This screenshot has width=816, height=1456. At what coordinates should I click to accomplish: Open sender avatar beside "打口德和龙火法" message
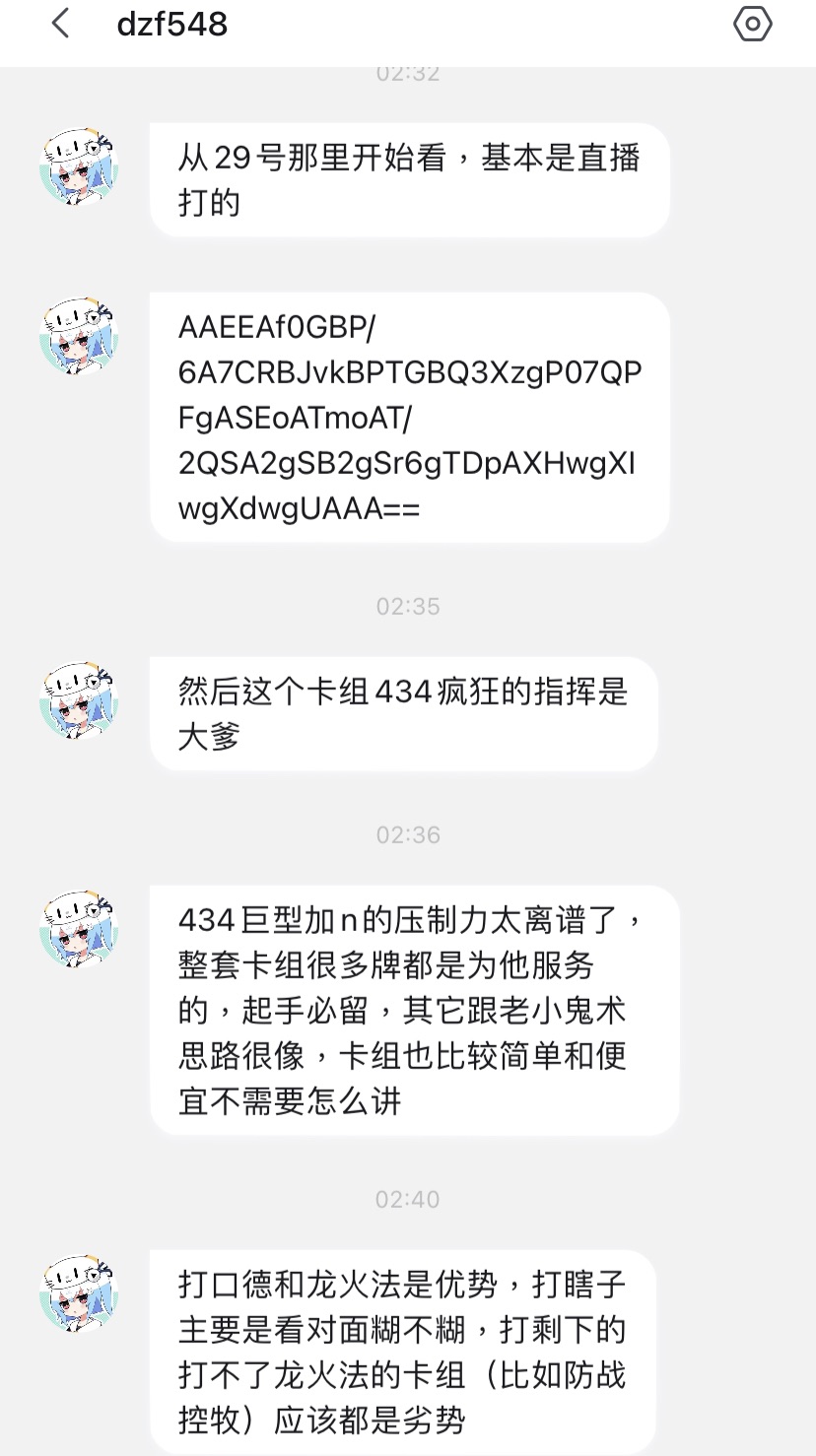(79, 1293)
